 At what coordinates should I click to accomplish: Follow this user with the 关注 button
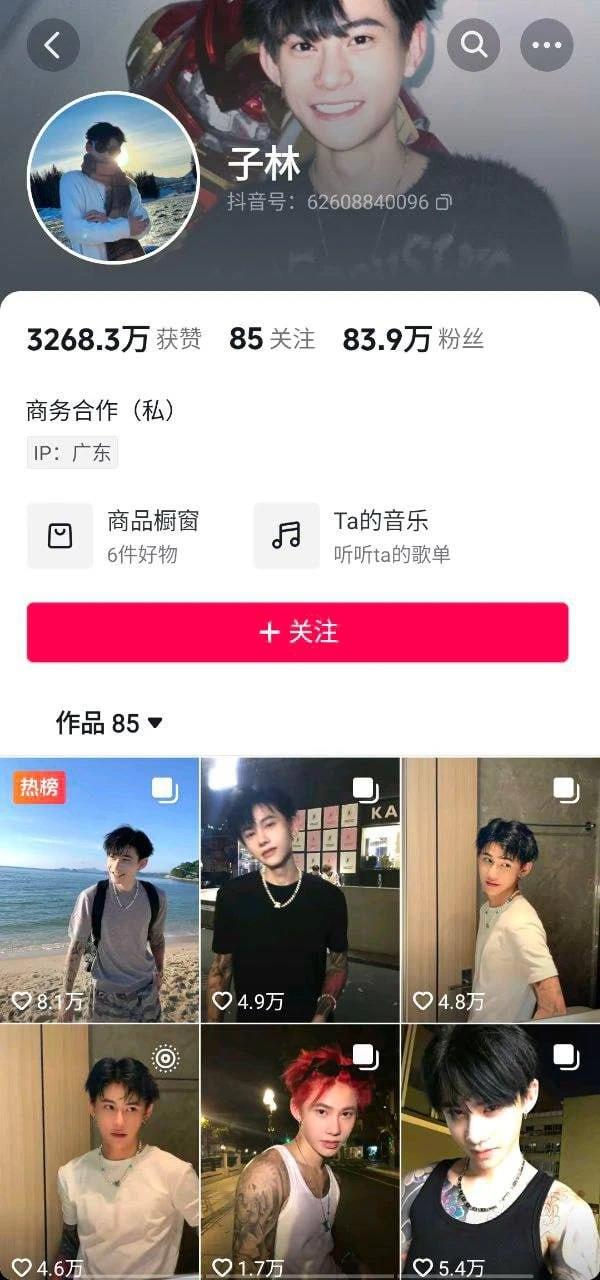point(297,632)
